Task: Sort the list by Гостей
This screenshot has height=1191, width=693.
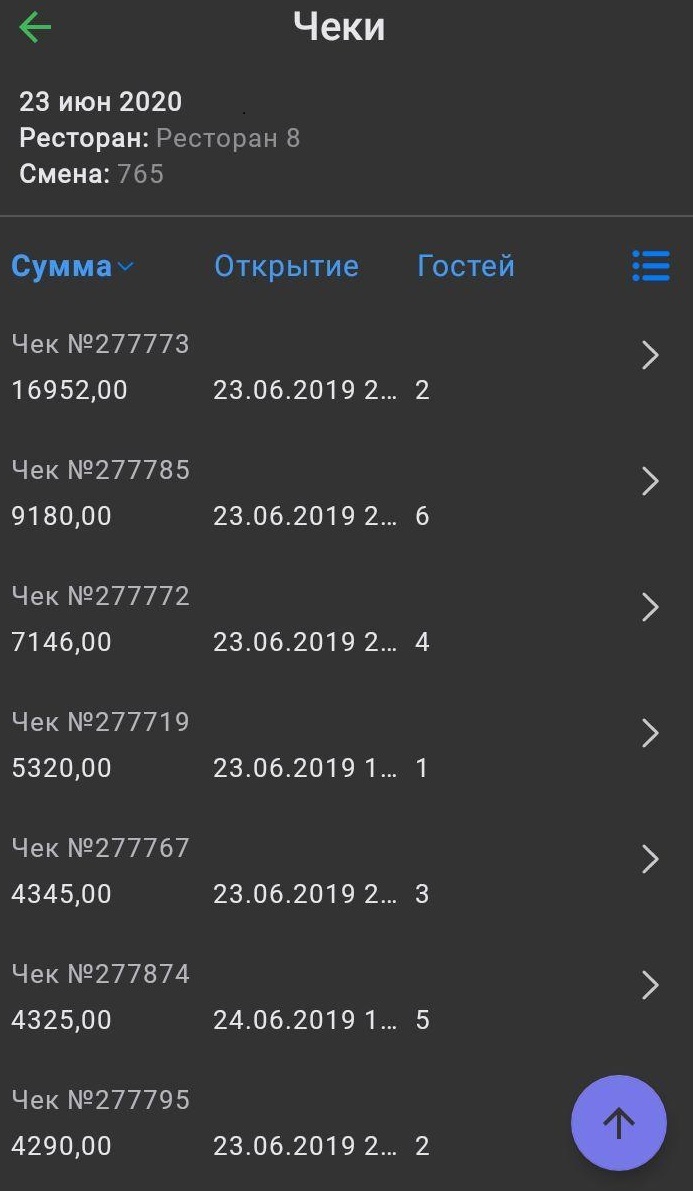Action: pos(465,266)
